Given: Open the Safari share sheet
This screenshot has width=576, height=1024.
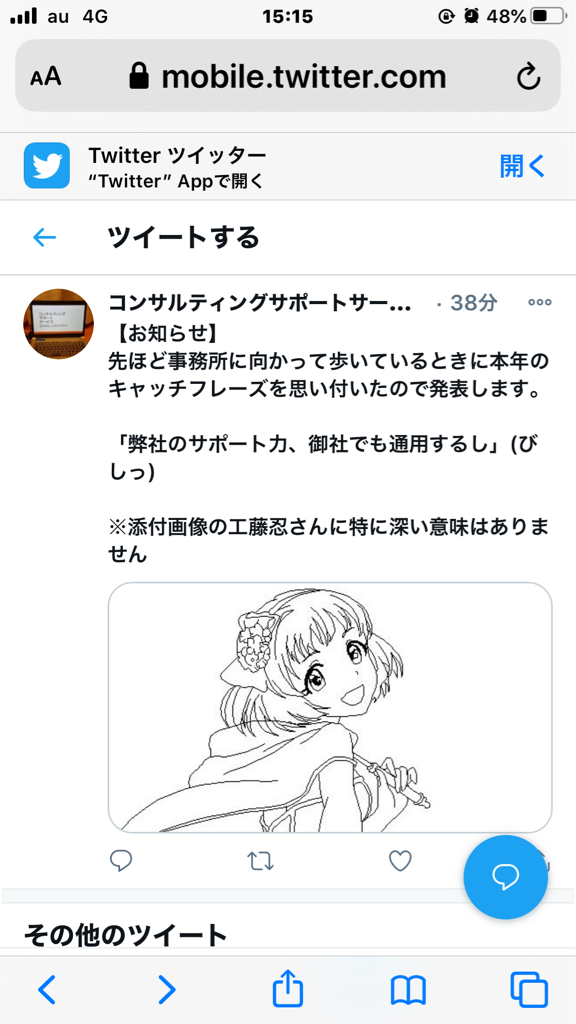Looking at the screenshot, I should pos(288,987).
